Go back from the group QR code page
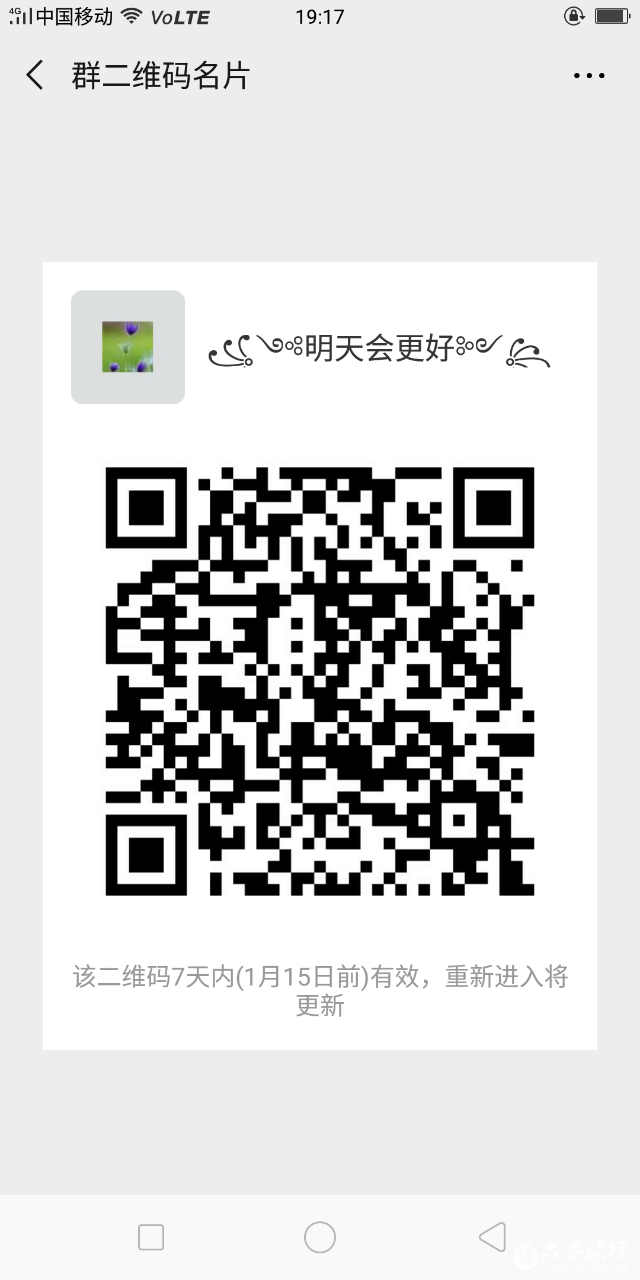This screenshot has width=640, height=1280. click(35, 75)
